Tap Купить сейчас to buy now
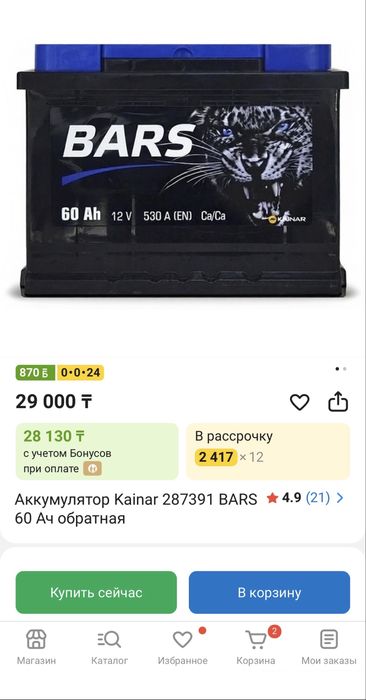 click(96, 592)
